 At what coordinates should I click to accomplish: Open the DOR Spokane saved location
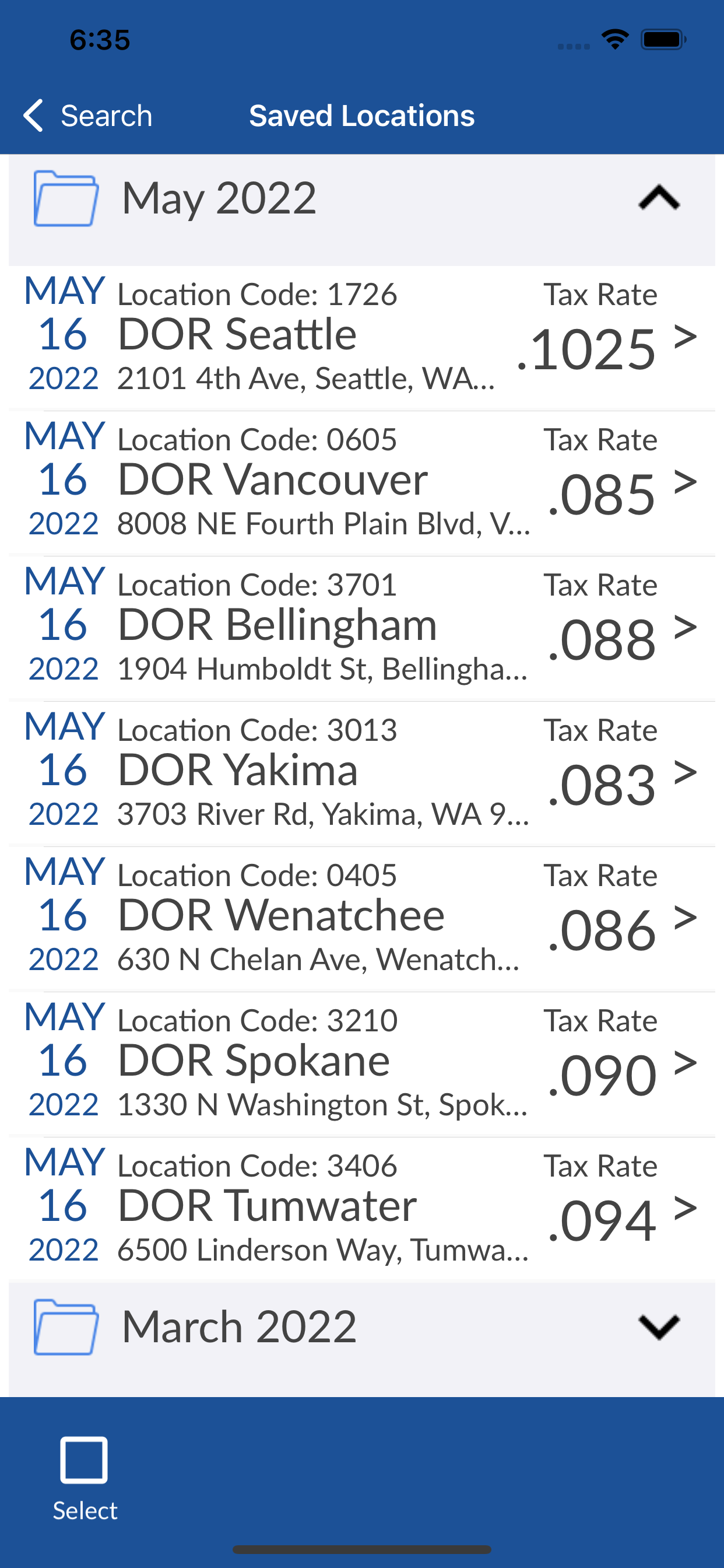click(x=362, y=1065)
